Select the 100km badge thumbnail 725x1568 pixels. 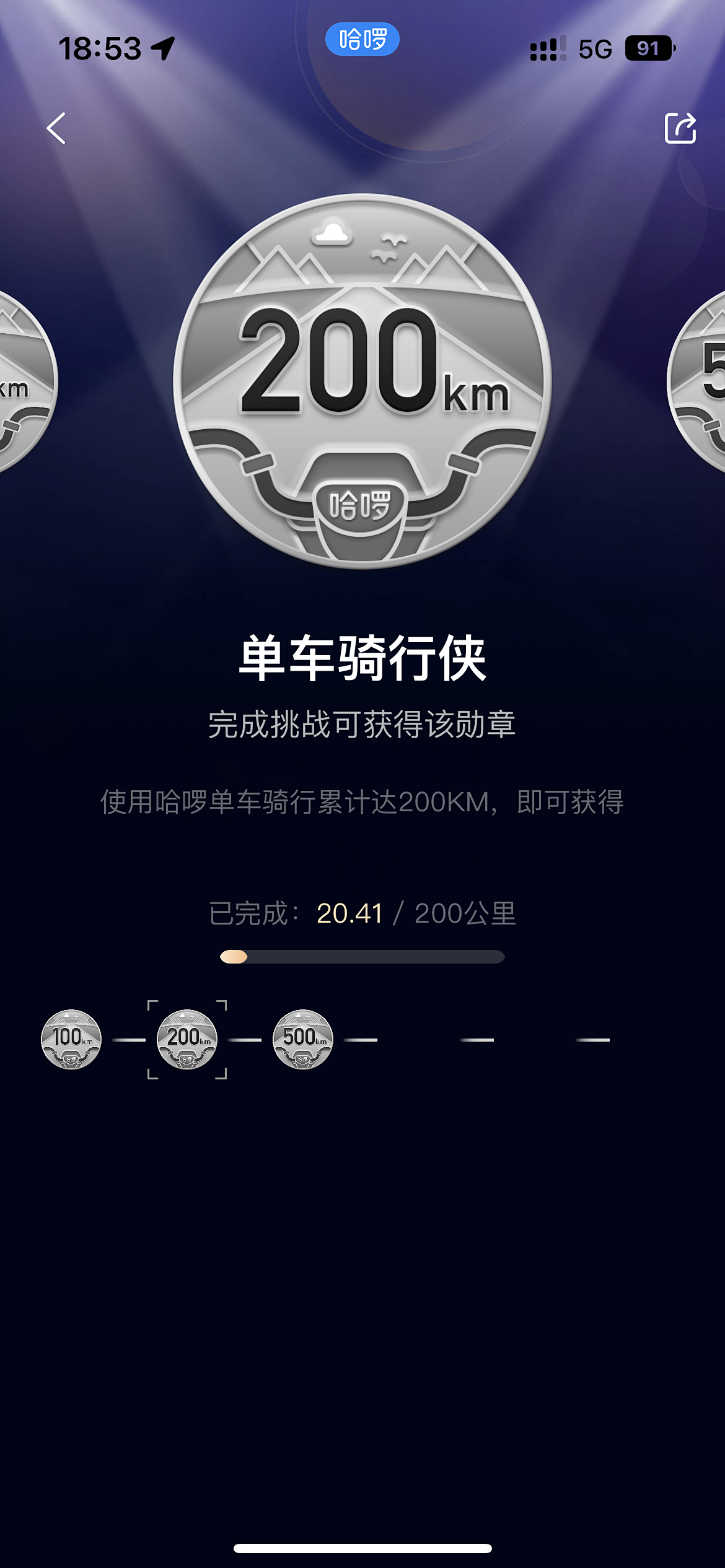tap(71, 1039)
